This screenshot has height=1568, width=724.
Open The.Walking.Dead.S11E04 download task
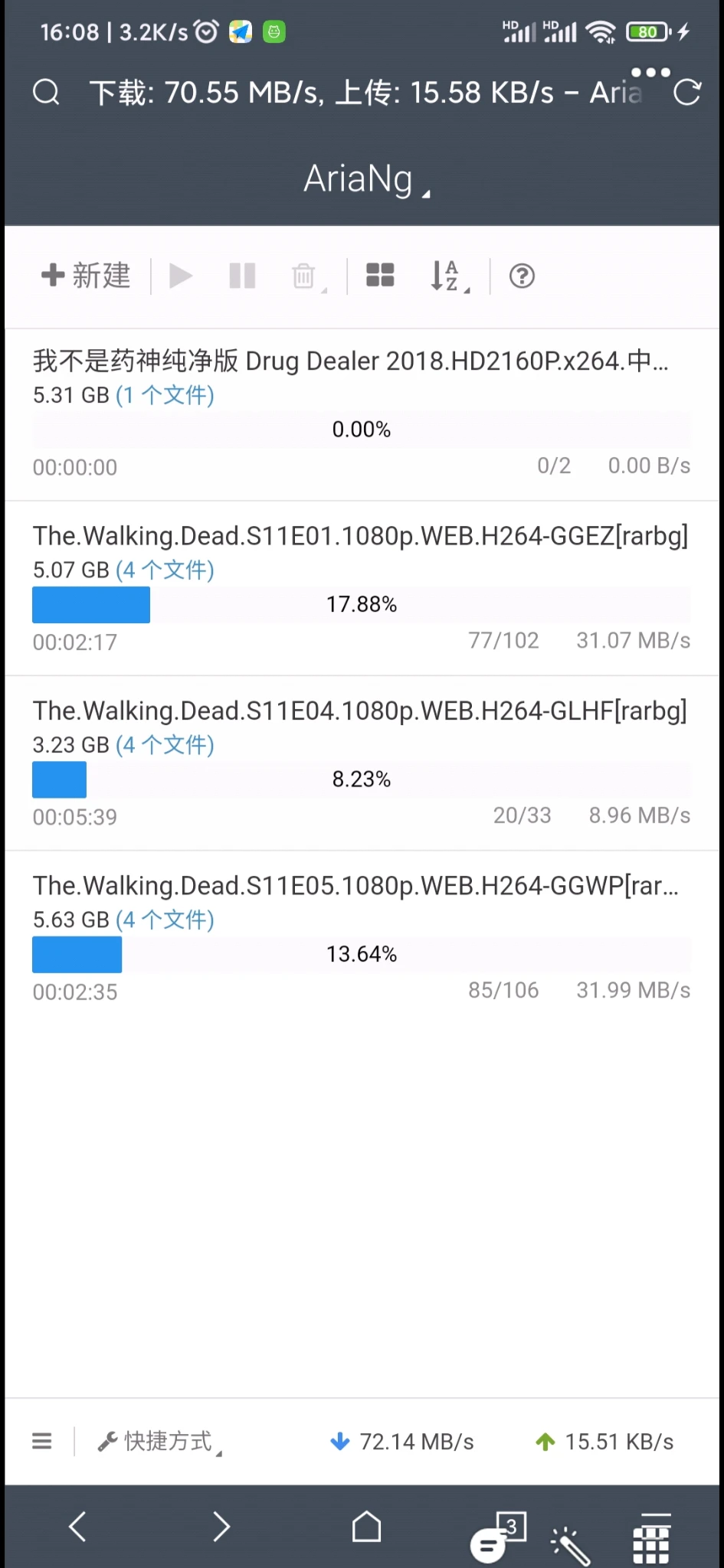(360, 710)
